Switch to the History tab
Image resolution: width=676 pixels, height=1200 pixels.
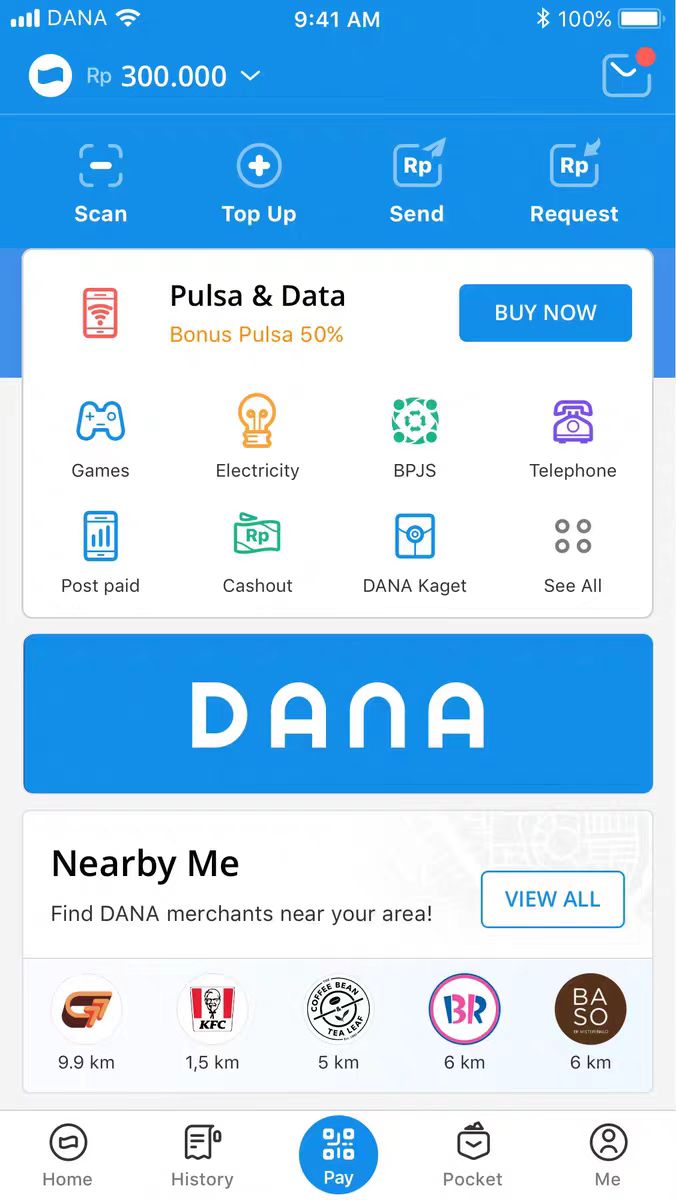pos(202,1156)
